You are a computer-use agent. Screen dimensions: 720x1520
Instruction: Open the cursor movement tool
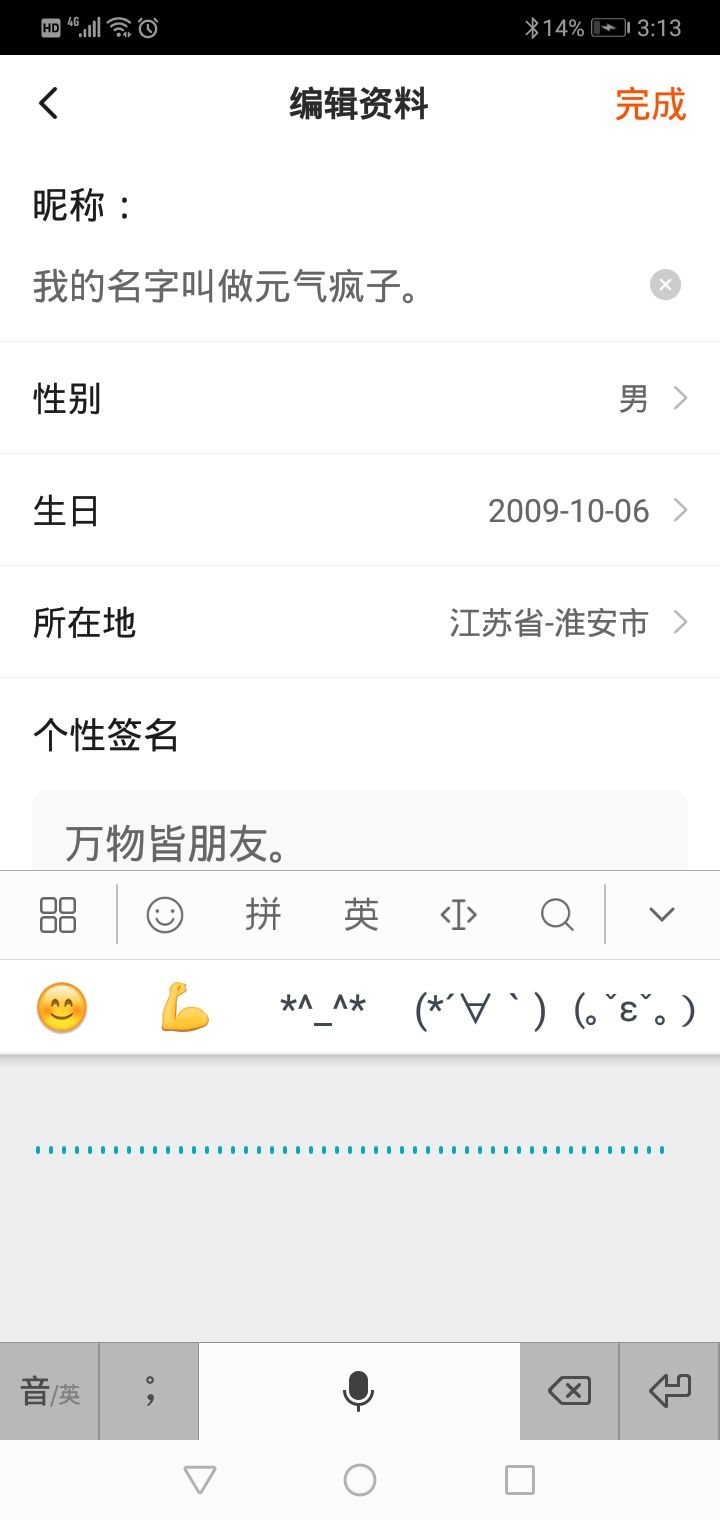(x=459, y=914)
